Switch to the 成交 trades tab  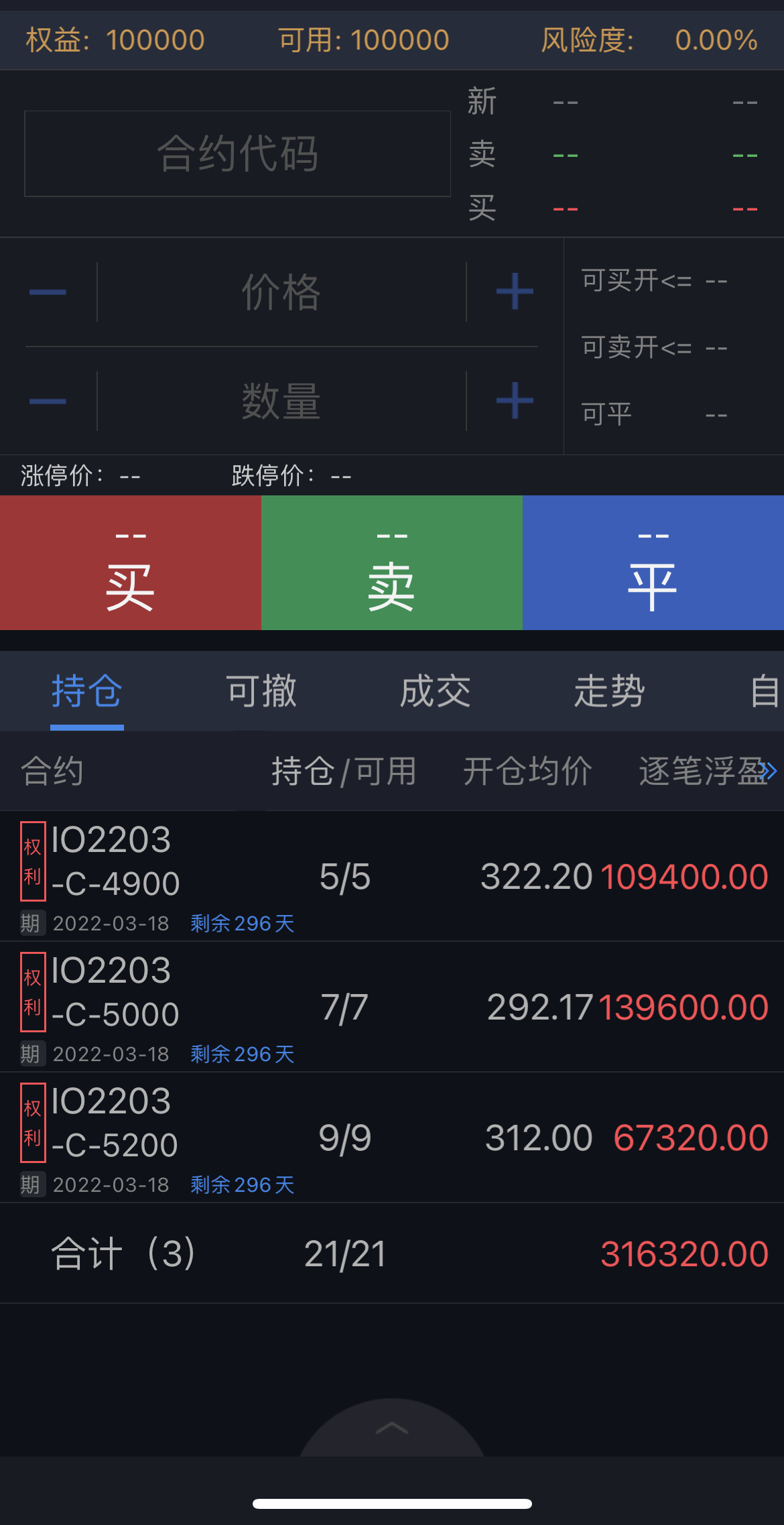(x=436, y=691)
